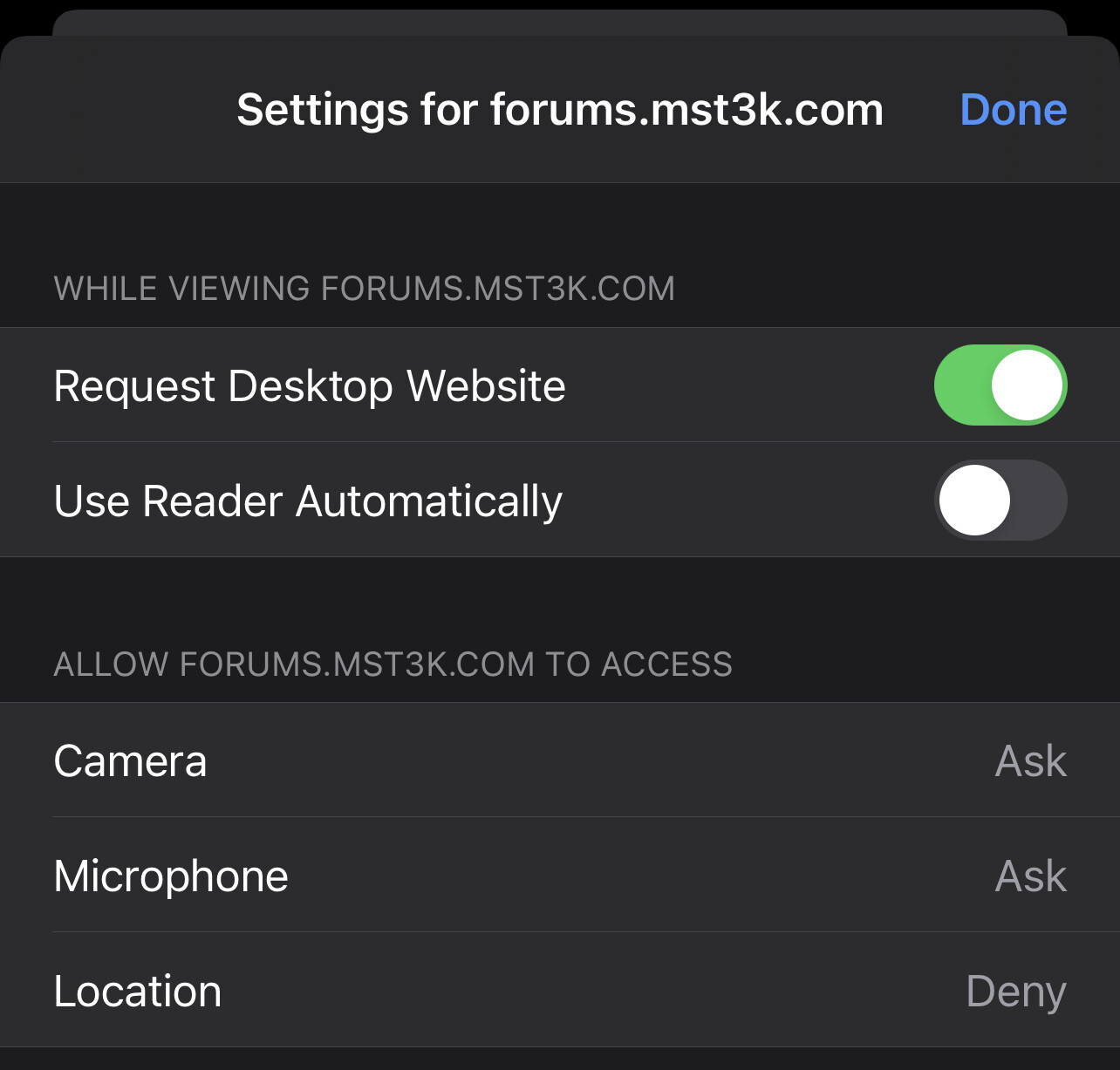Enable Use Reader Automatically

(x=1000, y=500)
